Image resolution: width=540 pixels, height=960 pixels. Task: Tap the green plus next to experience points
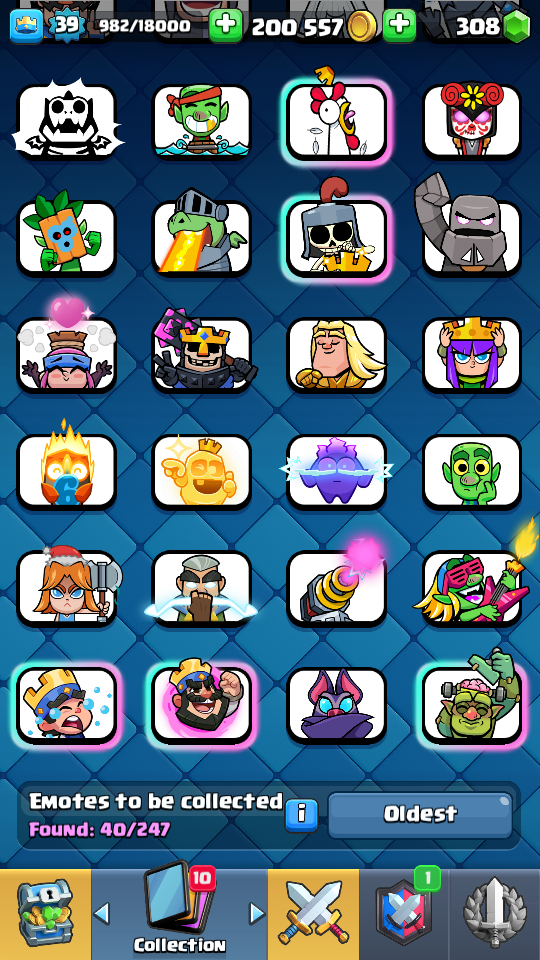225,26
